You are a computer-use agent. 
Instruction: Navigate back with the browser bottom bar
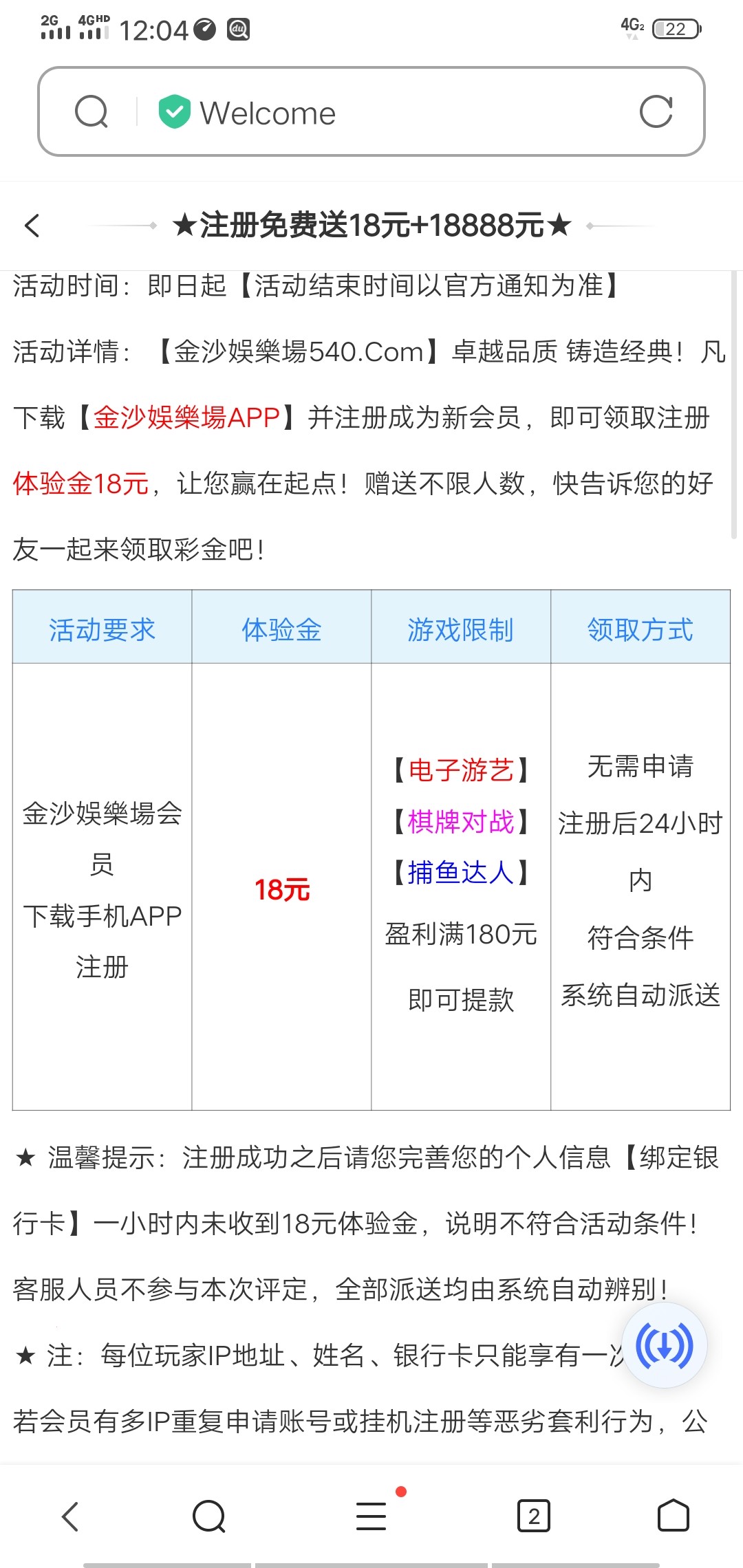71,1516
